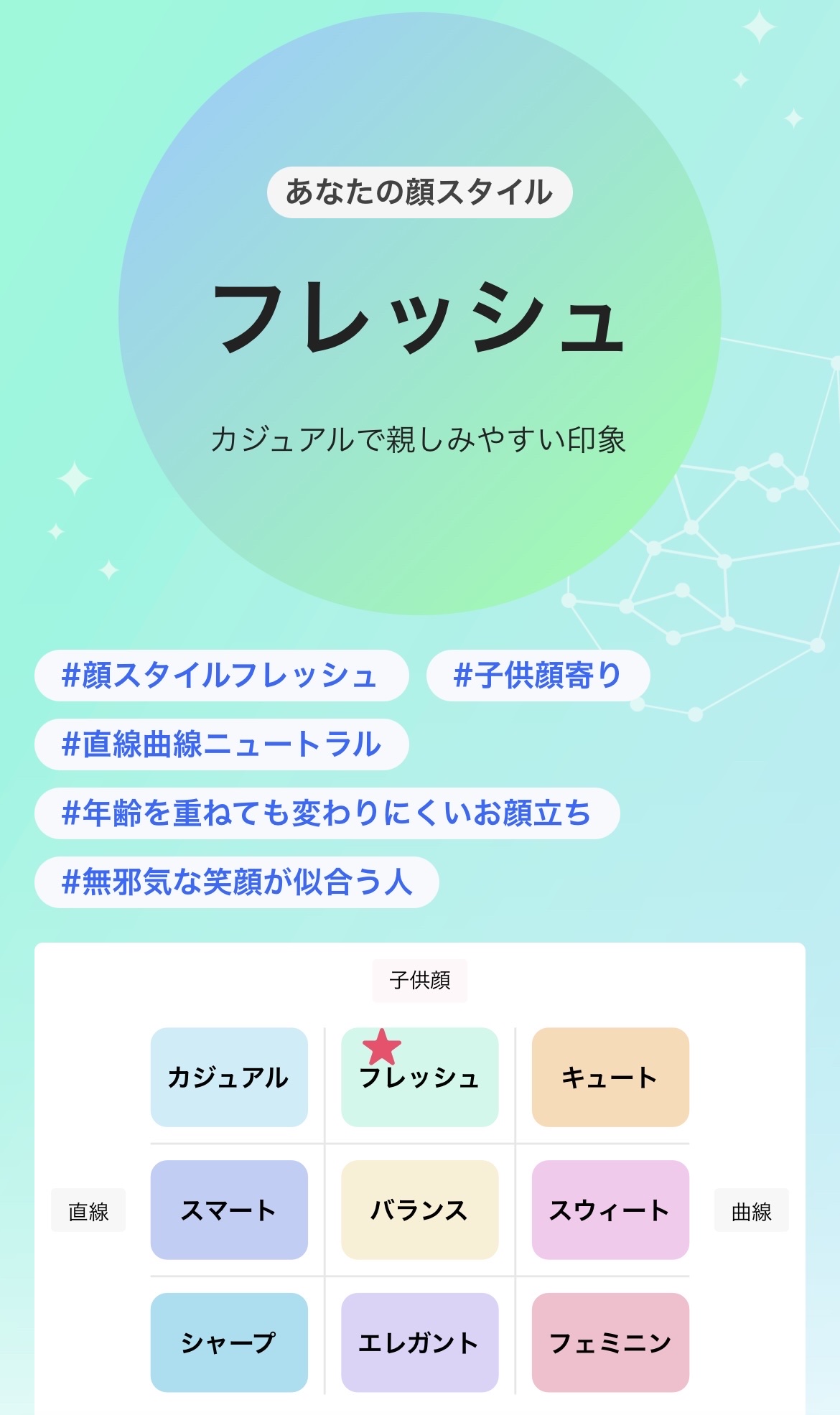
Task: Toggle the #顔スタイルフレッシュ hashtag
Action: (x=223, y=673)
